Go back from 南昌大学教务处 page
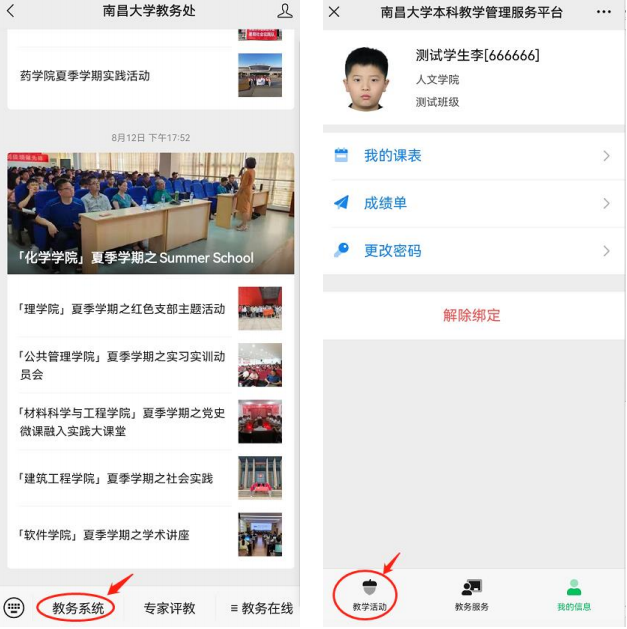Image resolution: width=627 pixels, height=629 pixels. click(11, 11)
